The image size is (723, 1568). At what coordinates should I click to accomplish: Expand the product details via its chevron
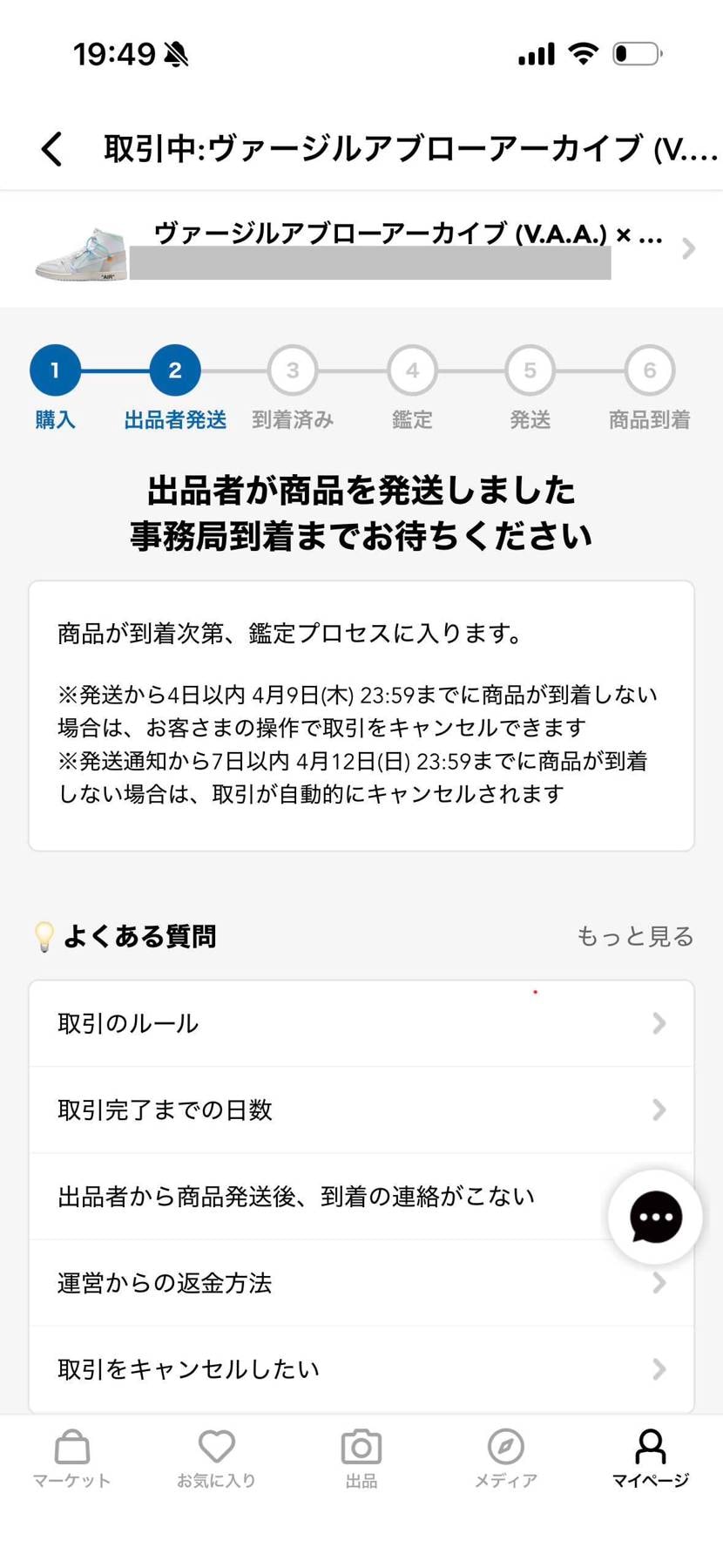[687, 249]
